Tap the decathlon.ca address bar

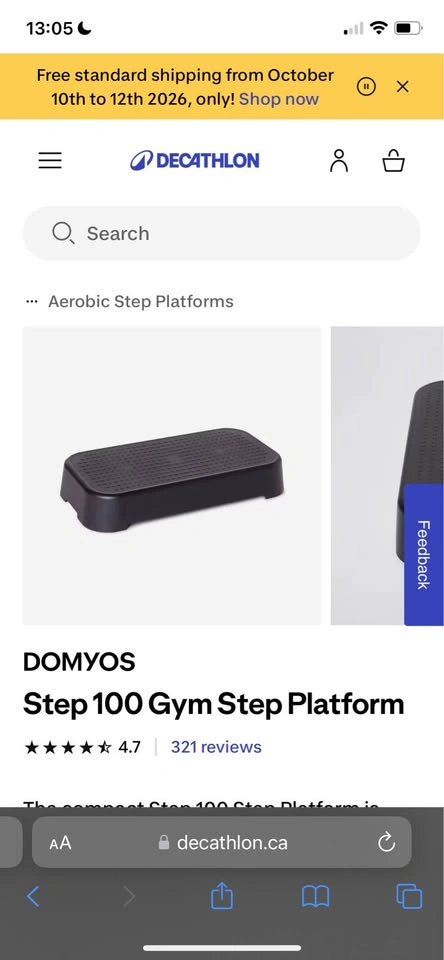tap(222, 842)
